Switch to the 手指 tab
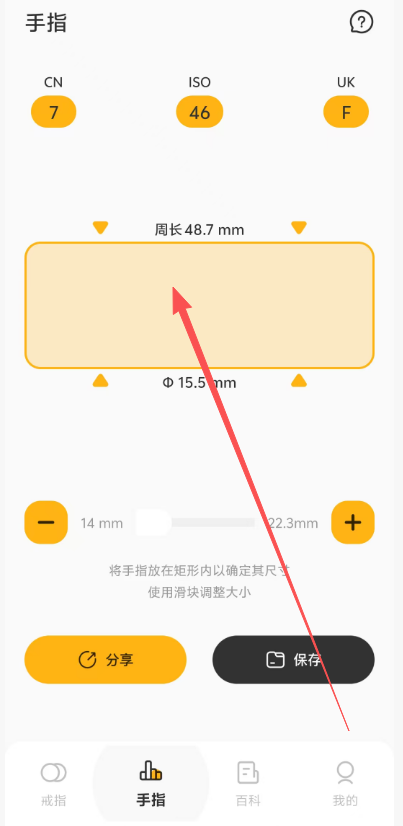This screenshot has height=826, width=403. click(151, 785)
